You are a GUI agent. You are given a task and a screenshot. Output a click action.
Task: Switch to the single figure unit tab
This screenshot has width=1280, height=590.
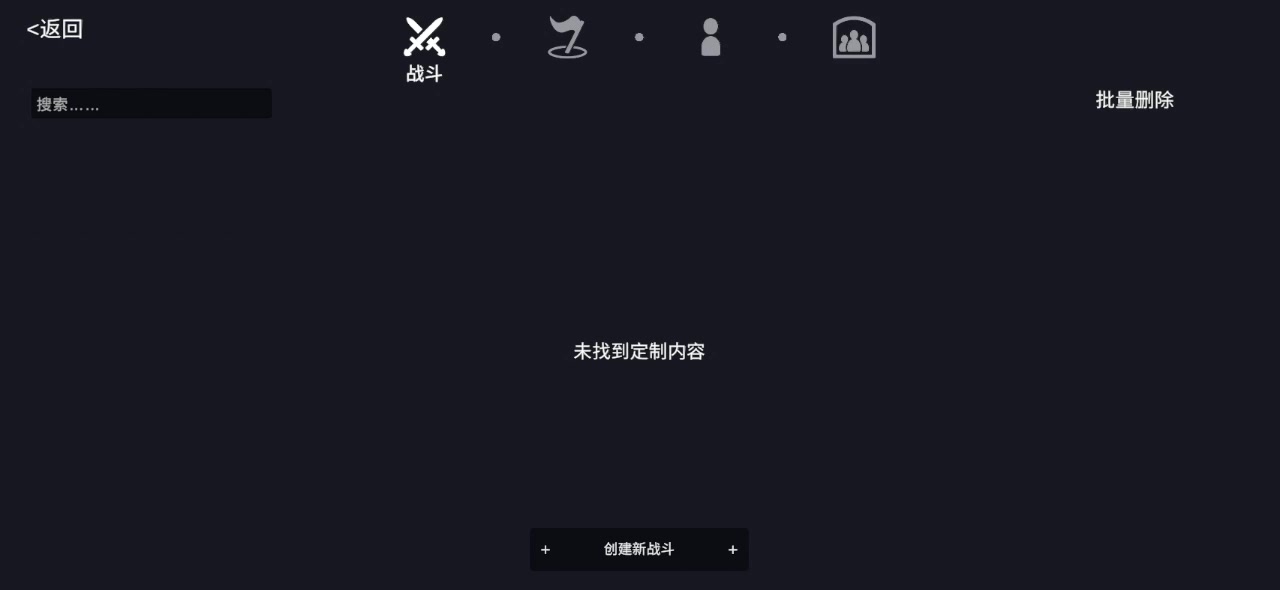click(x=710, y=37)
